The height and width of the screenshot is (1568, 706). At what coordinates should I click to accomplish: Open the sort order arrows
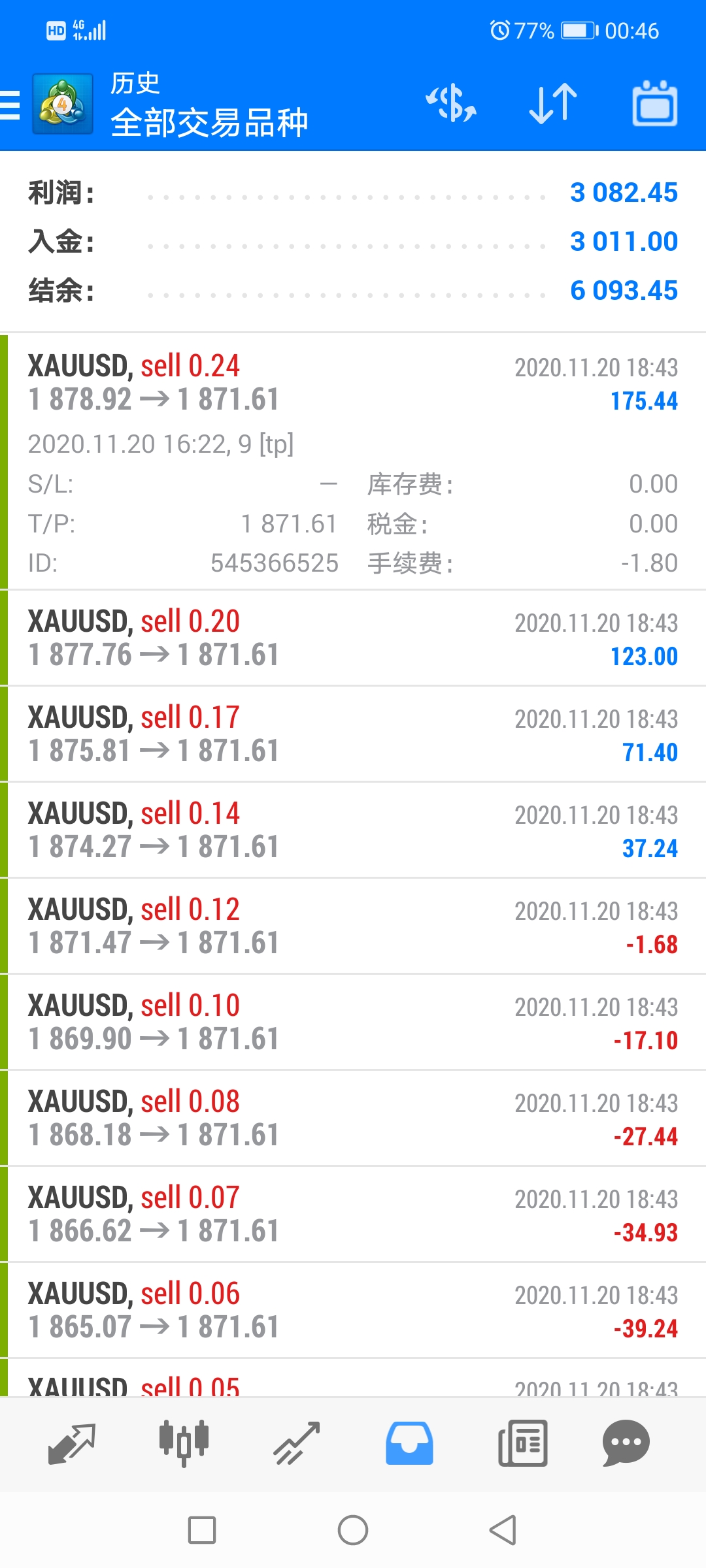point(553,104)
